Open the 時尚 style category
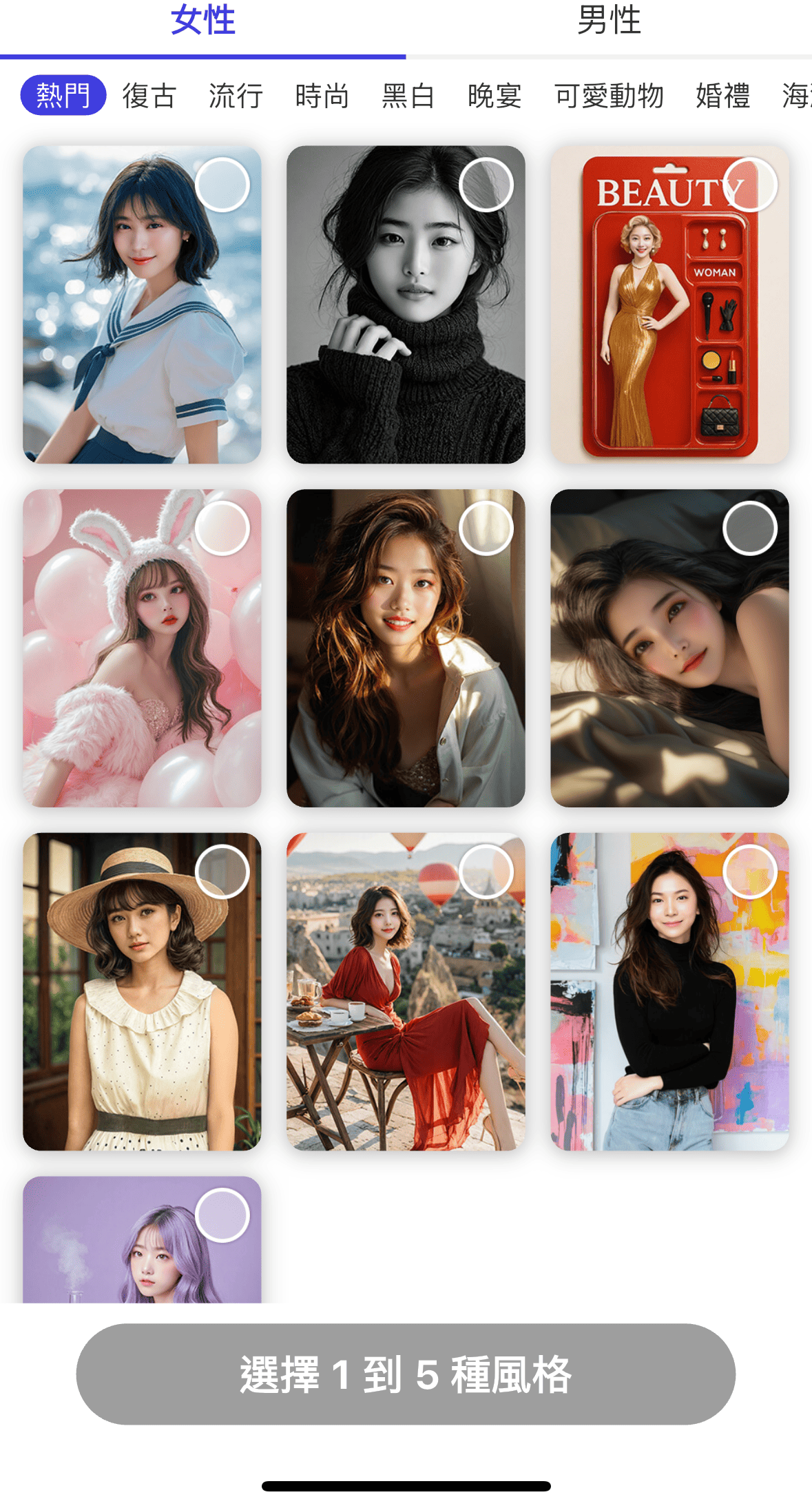This screenshot has height=1508, width=812. pos(322,96)
